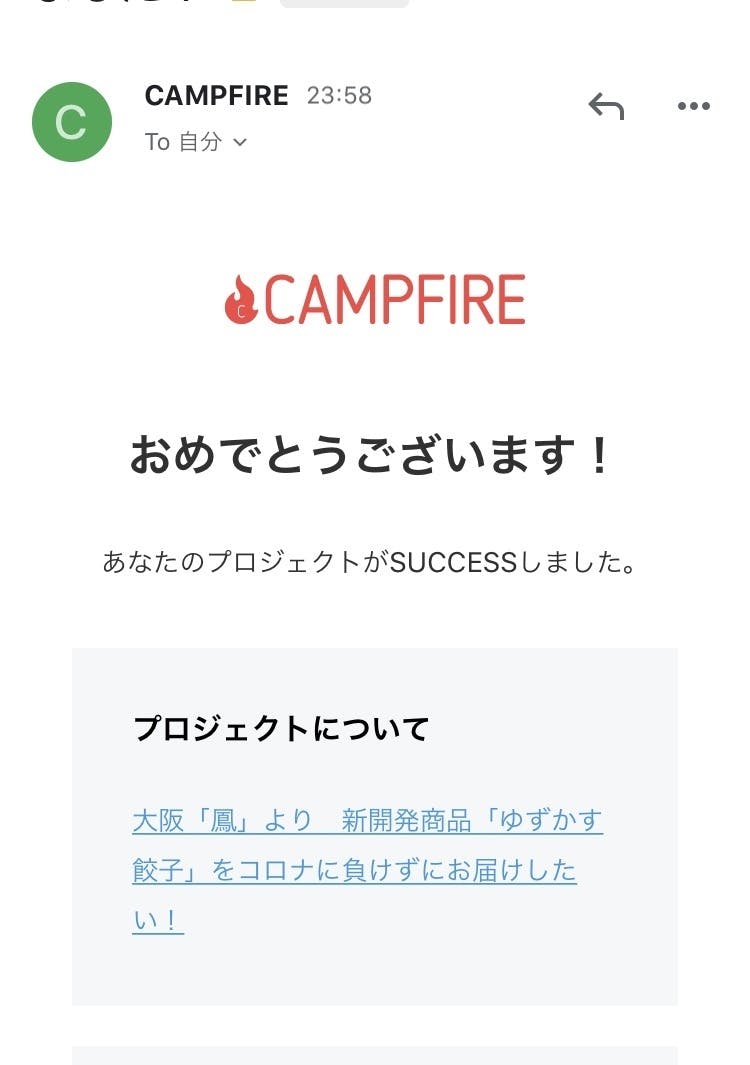Reply to the CAMPFIRE email
Image resolution: width=750 pixels, height=1065 pixels.
pyautogui.click(x=606, y=106)
